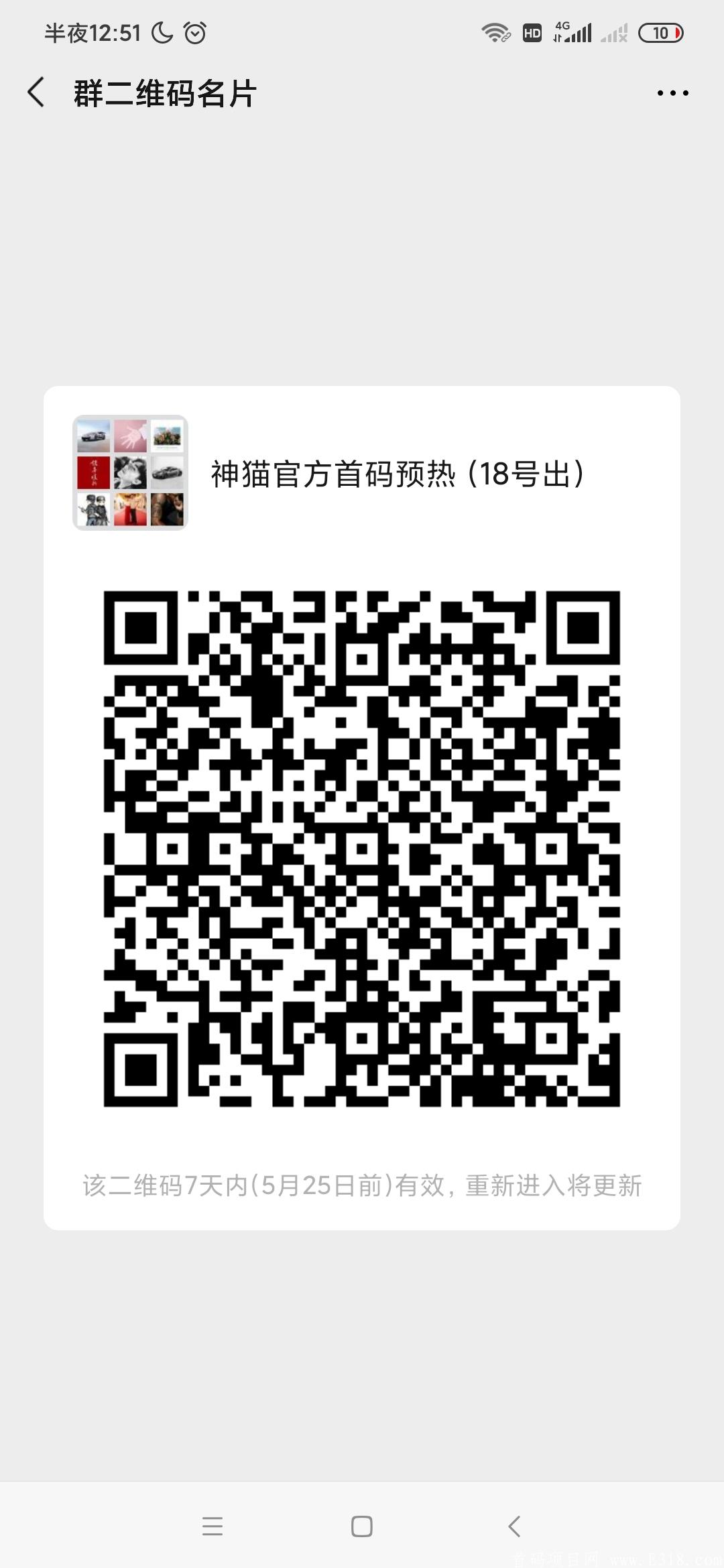Tap the page title 群二维码名片
The width and height of the screenshot is (724, 1568).
click(x=164, y=94)
